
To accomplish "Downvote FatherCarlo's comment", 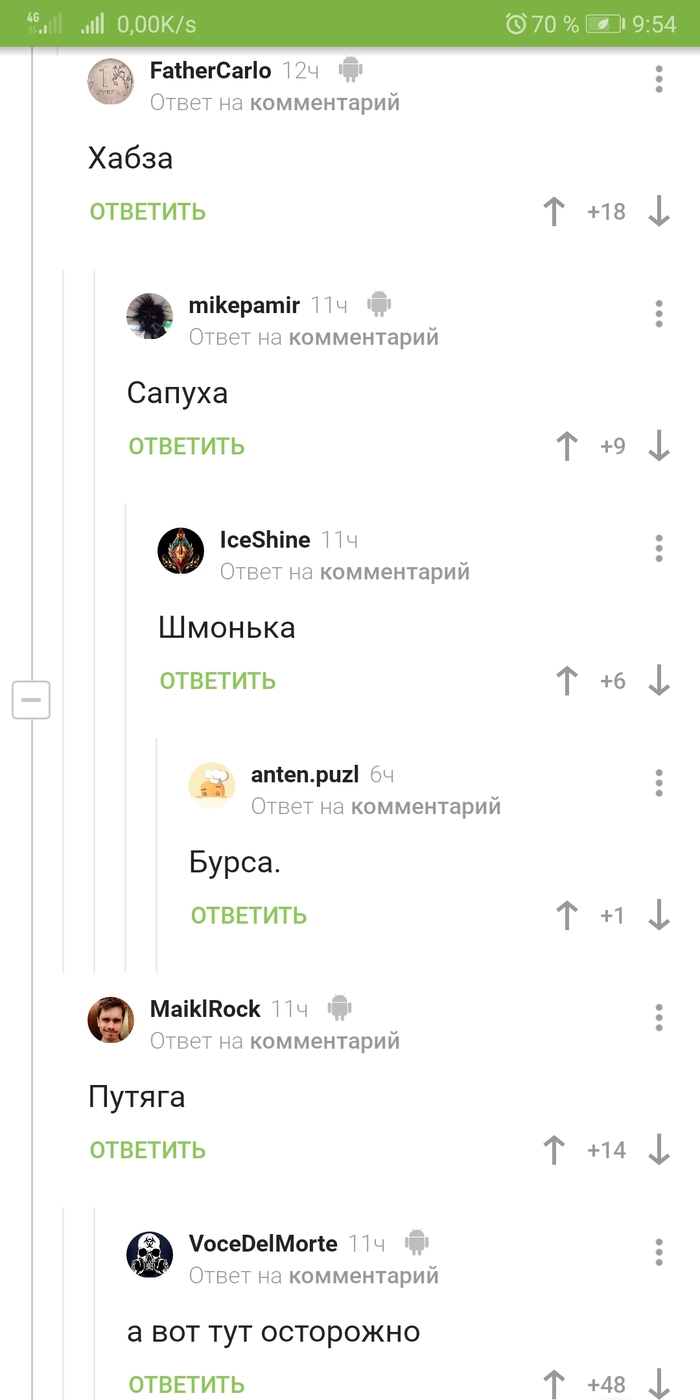I will click(x=659, y=212).
